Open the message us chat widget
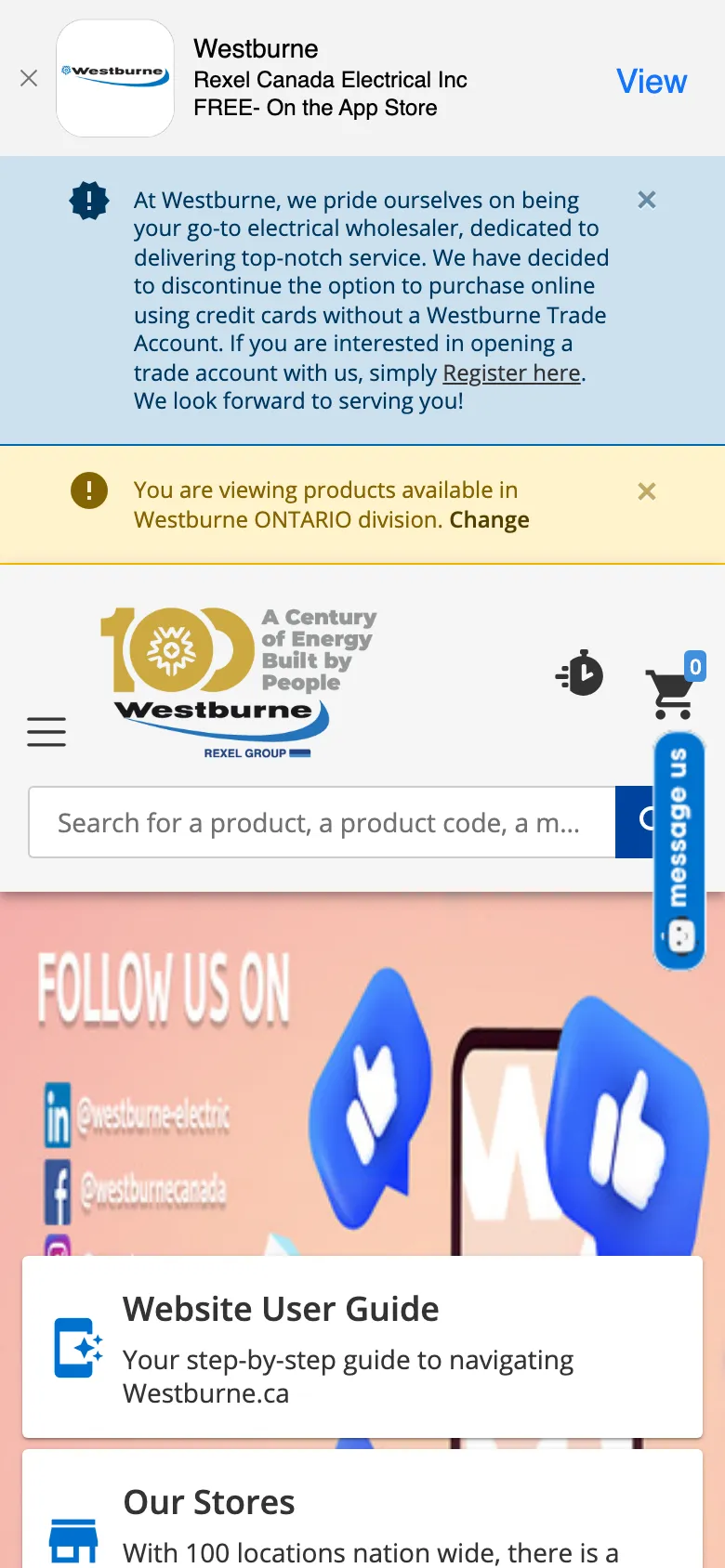 [679, 850]
